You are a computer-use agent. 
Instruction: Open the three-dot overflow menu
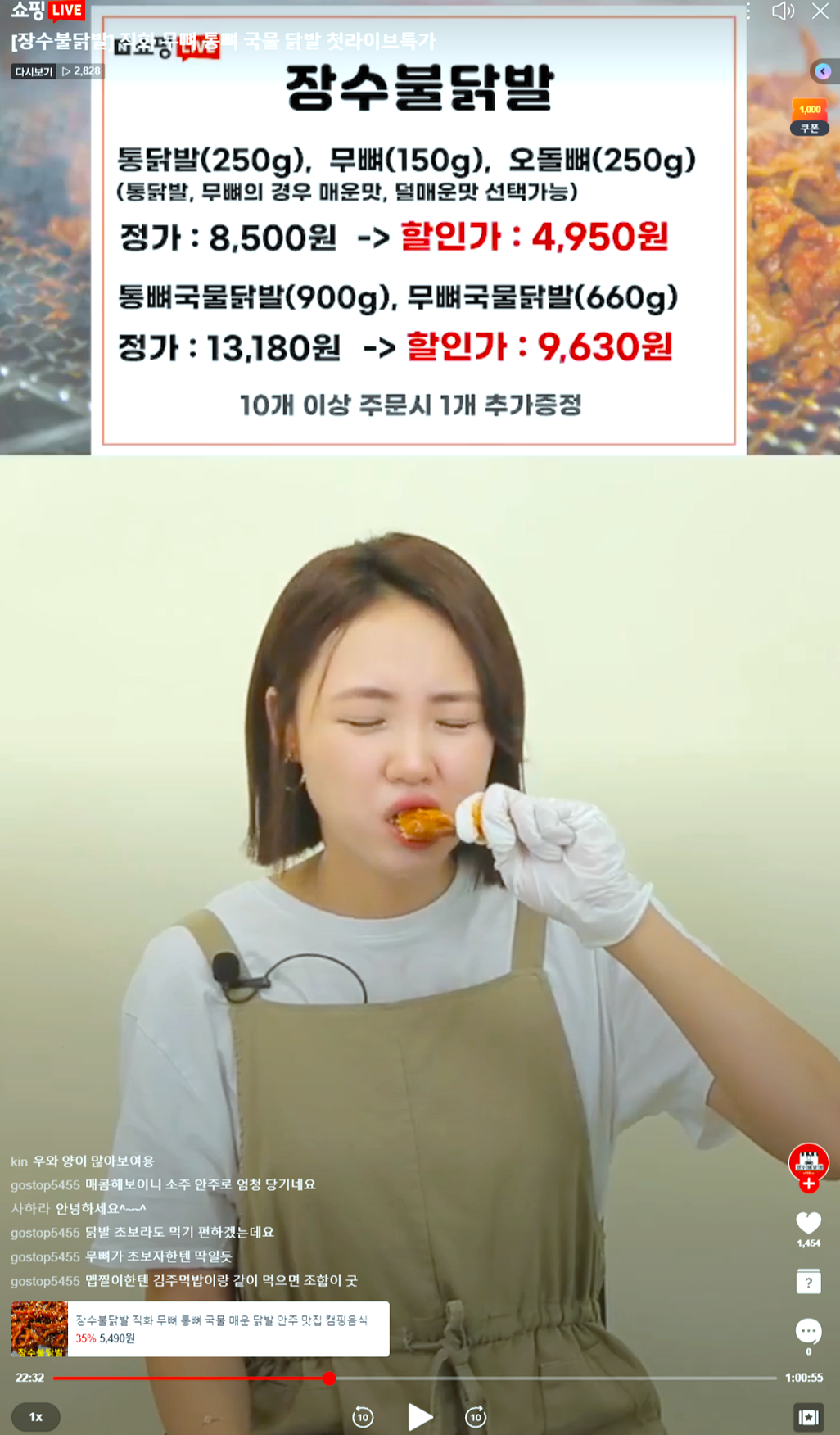(748, 11)
